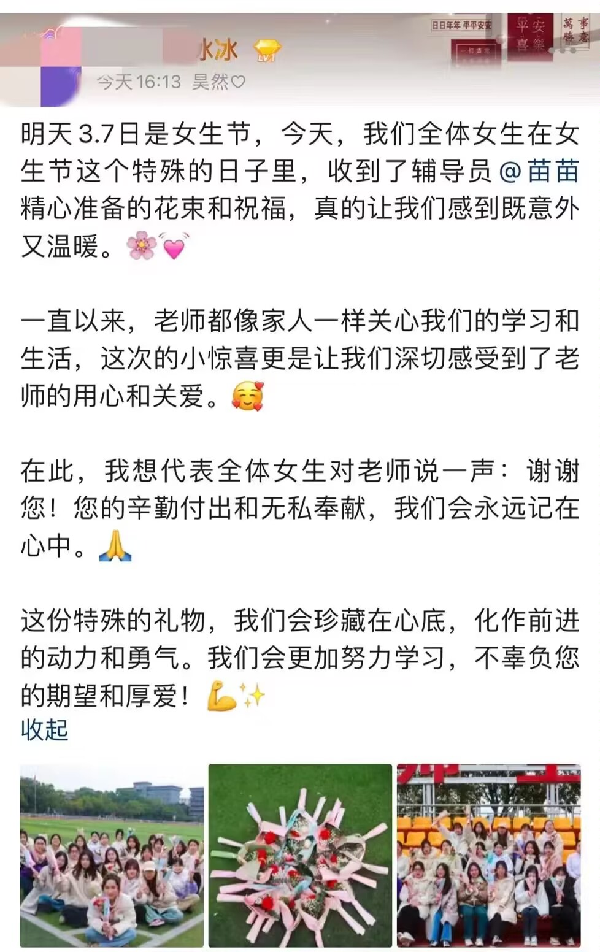The image size is (600, 952).
Task: Open the group photo on the grass field
Action: 112,855
